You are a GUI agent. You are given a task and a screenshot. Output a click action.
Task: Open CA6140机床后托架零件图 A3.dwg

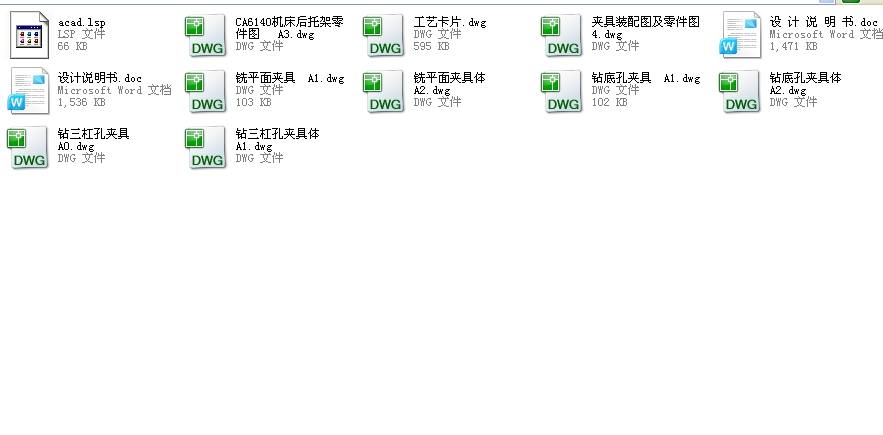coord(206,34)
